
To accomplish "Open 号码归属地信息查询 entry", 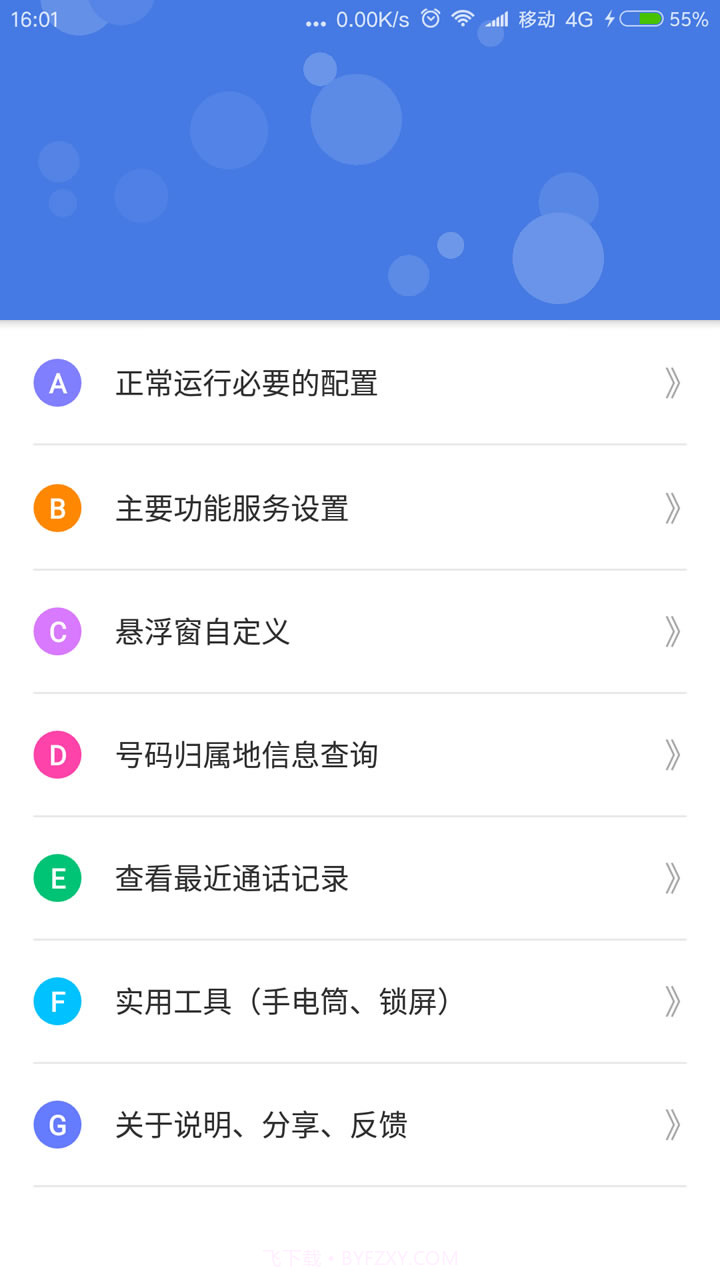I will pyautogui.click(x=246, y=755).
